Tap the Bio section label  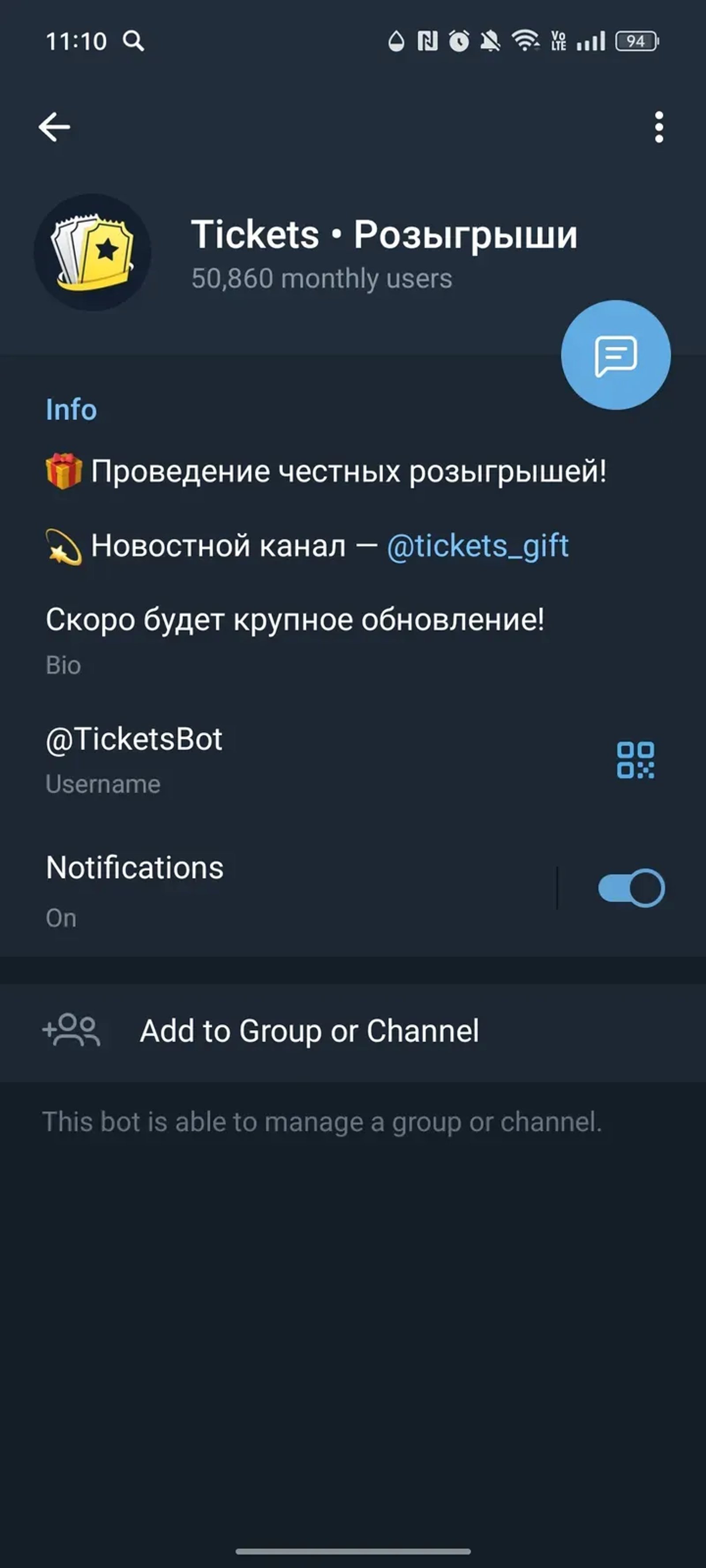pos(63,665)
